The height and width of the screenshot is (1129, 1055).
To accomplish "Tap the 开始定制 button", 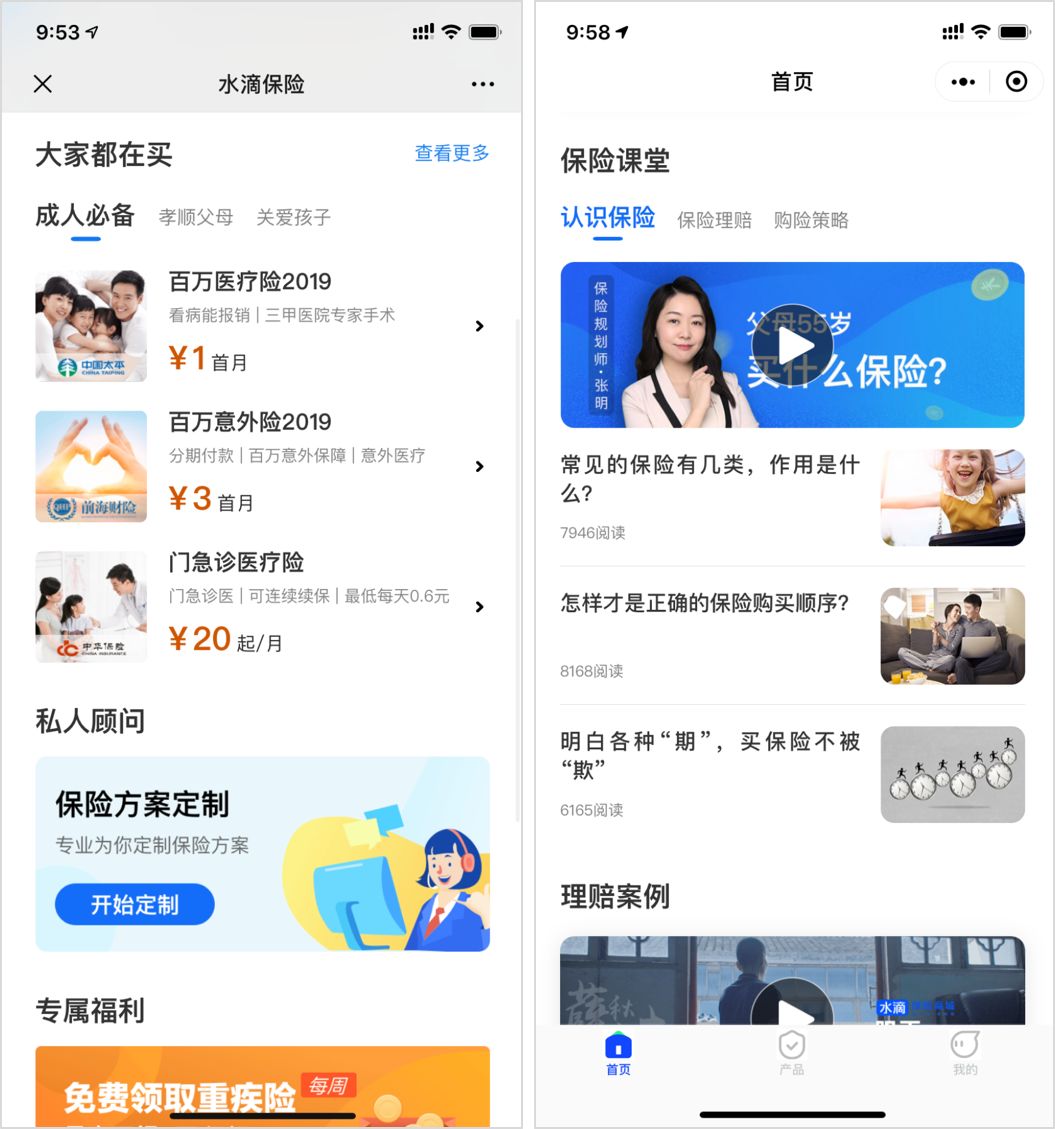I will 135,905.
